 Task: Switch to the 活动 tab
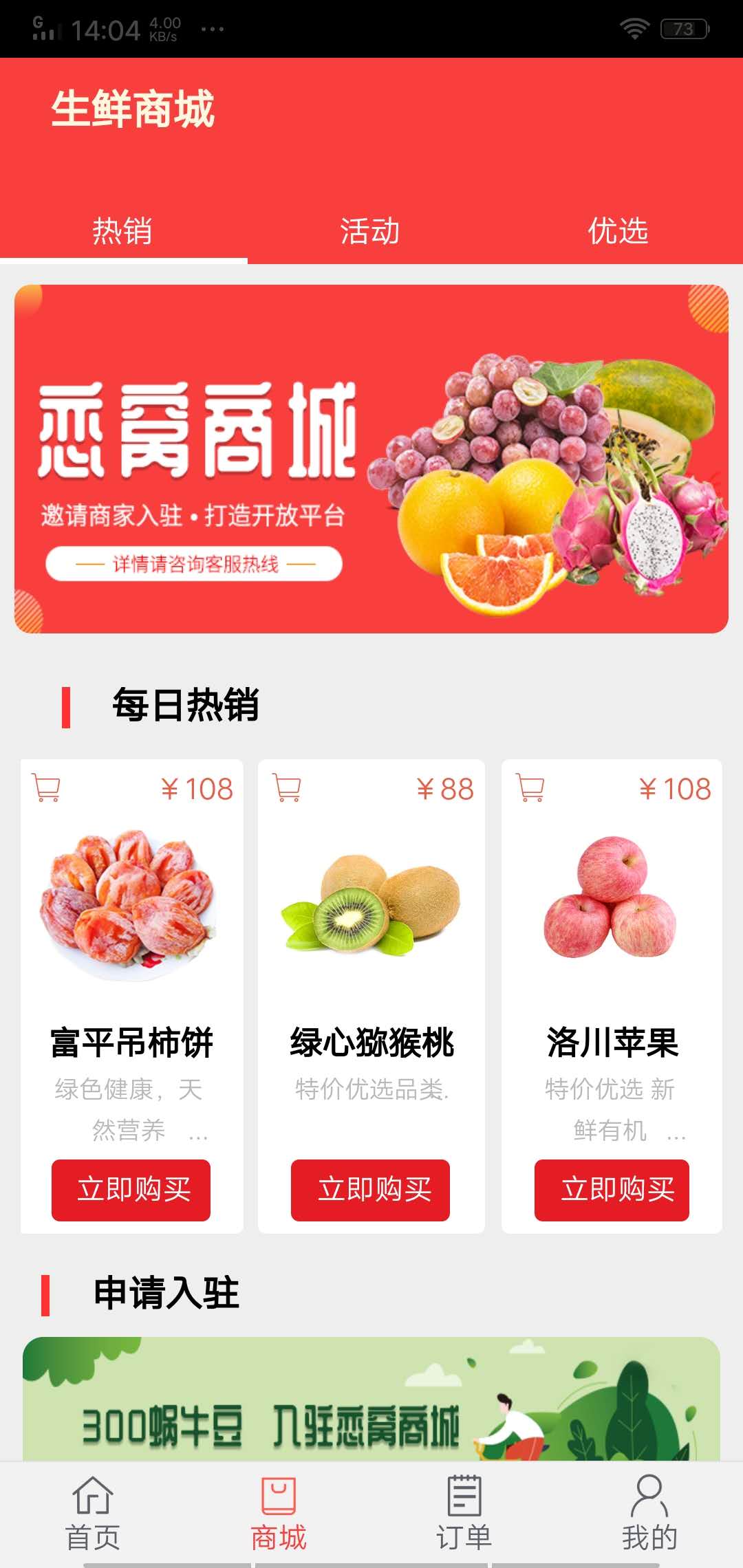click(x=369, y=231)
